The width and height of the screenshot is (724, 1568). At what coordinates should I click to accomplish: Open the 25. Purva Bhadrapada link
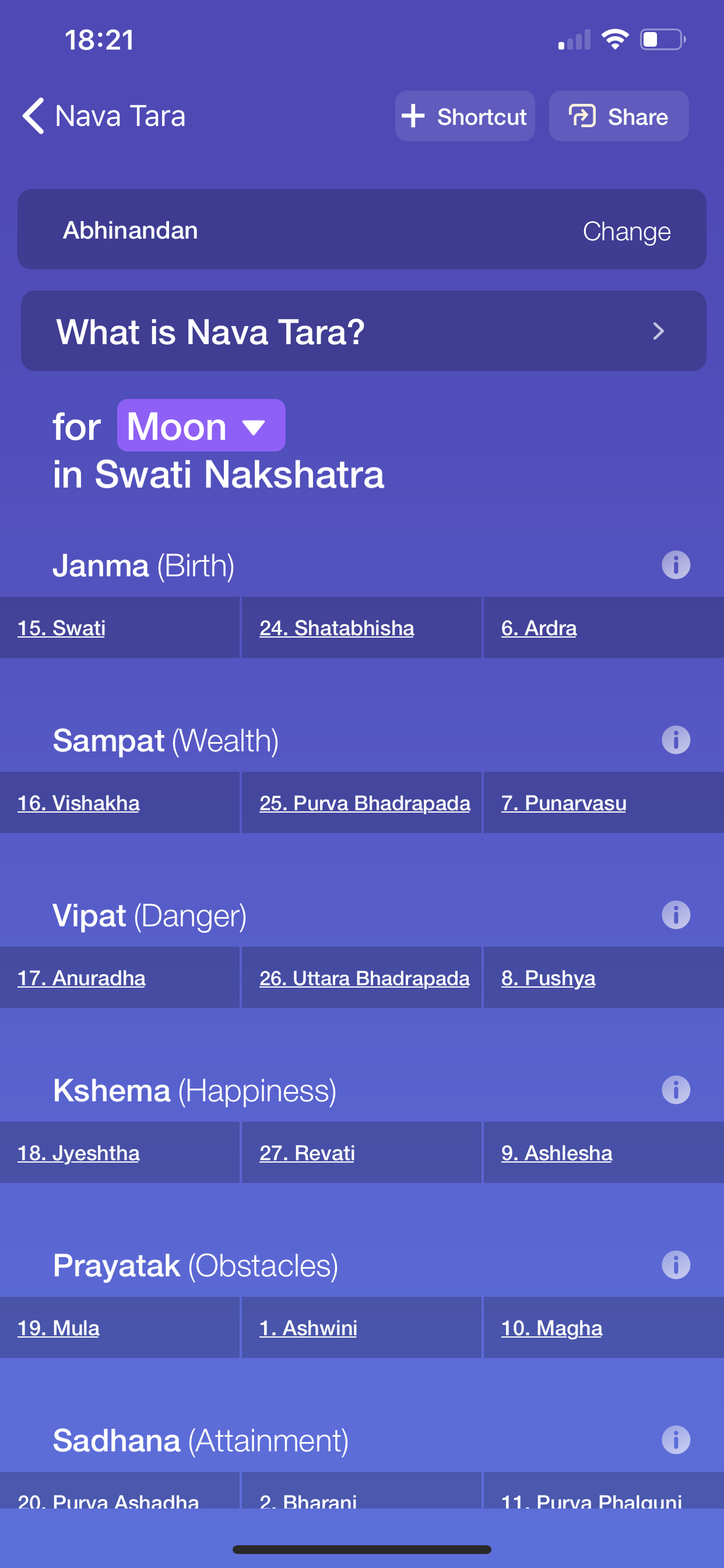[364, 803]
